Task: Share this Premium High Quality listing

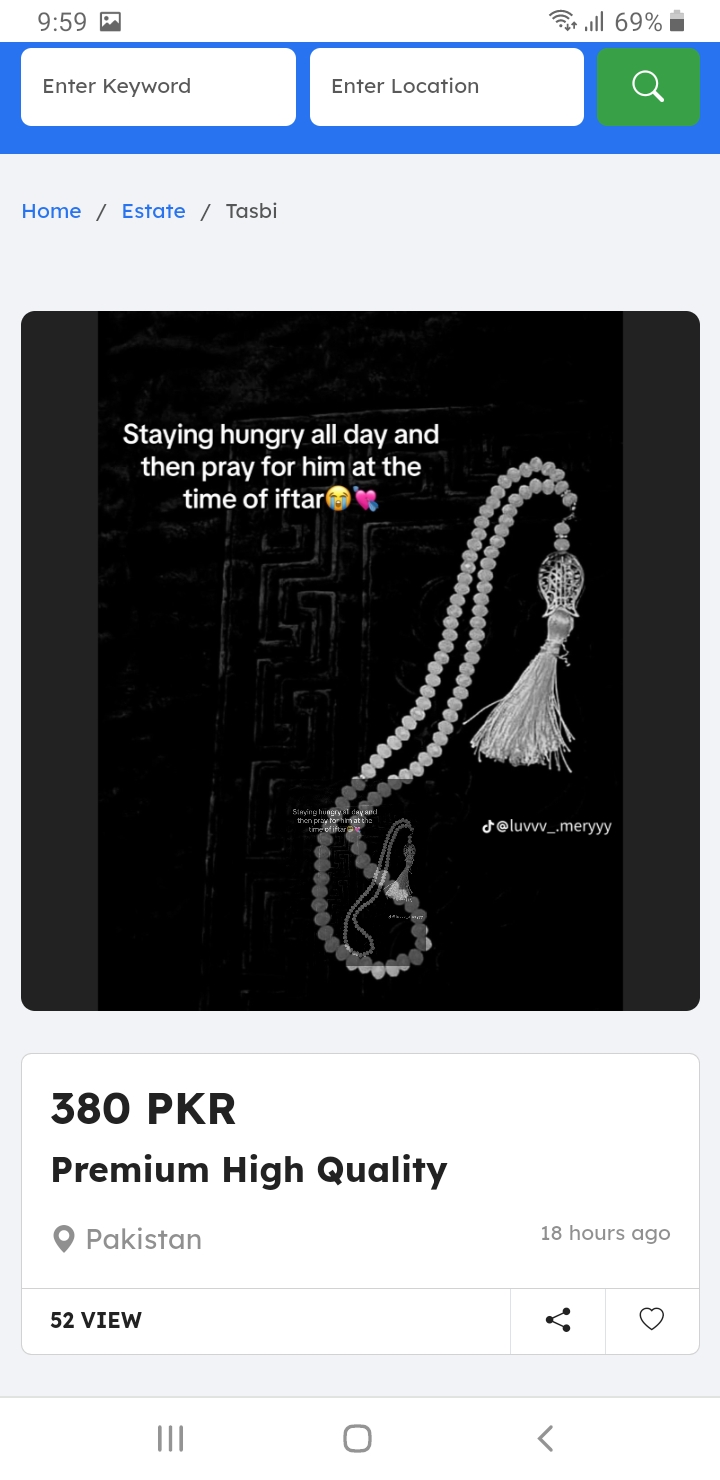Action: click(x=558, y=1320)
